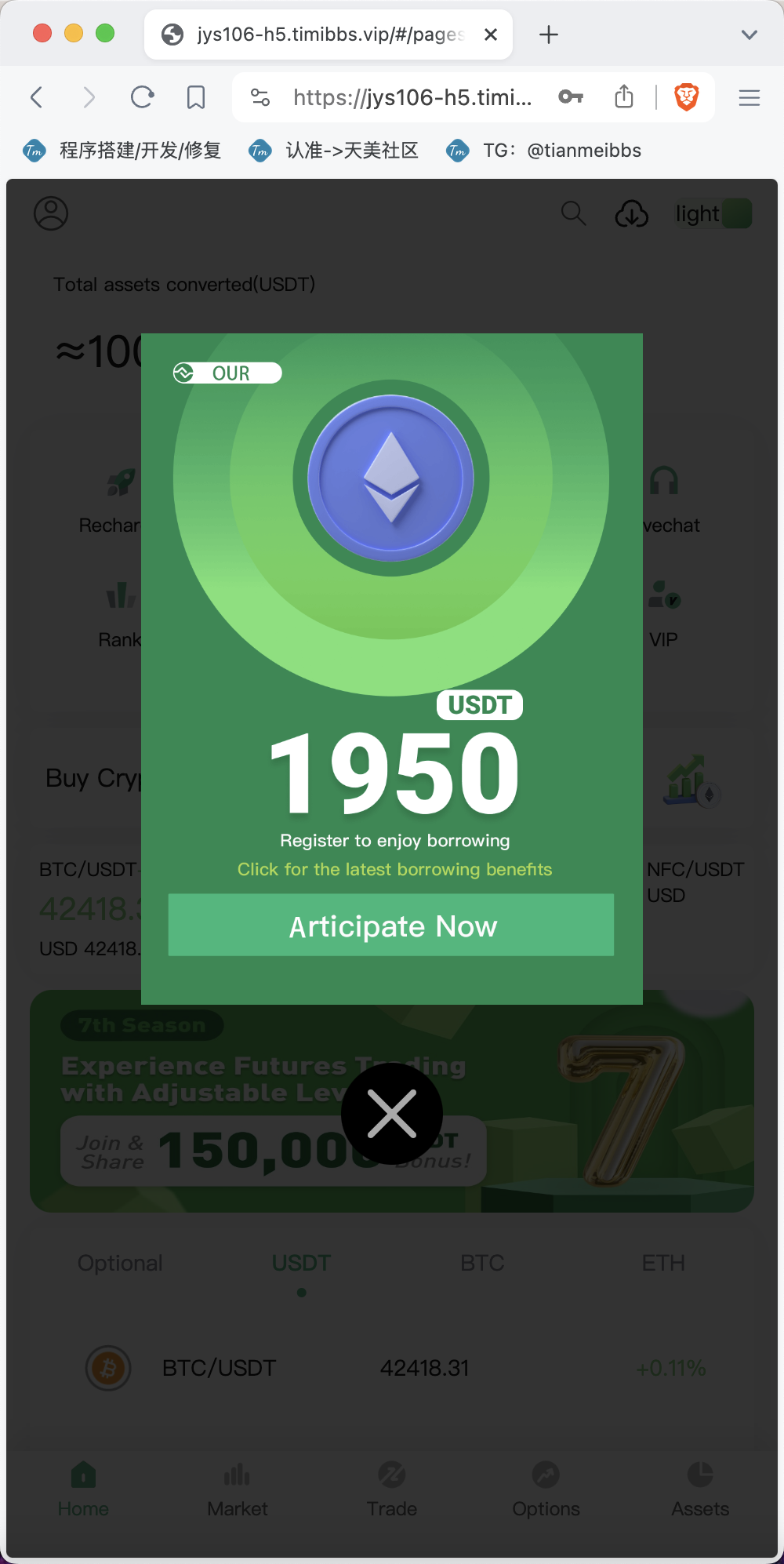Screen dimensions: 784x1564
Task: Open a new browser tab
Action: point(549,35)
